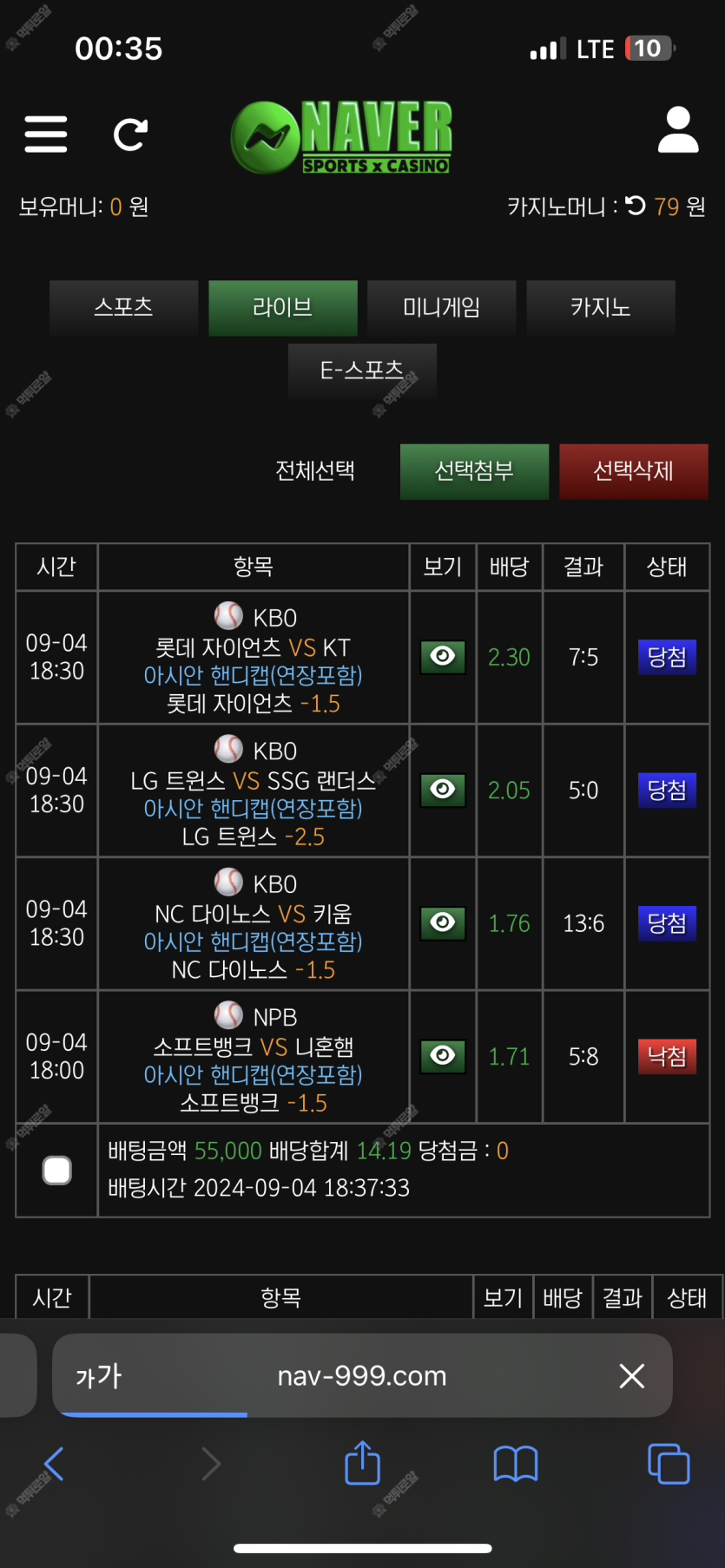Check the box for the 55,000 bet slip
The width and height of the screenshot is (725, 1568).
(x=57, y=1171)
